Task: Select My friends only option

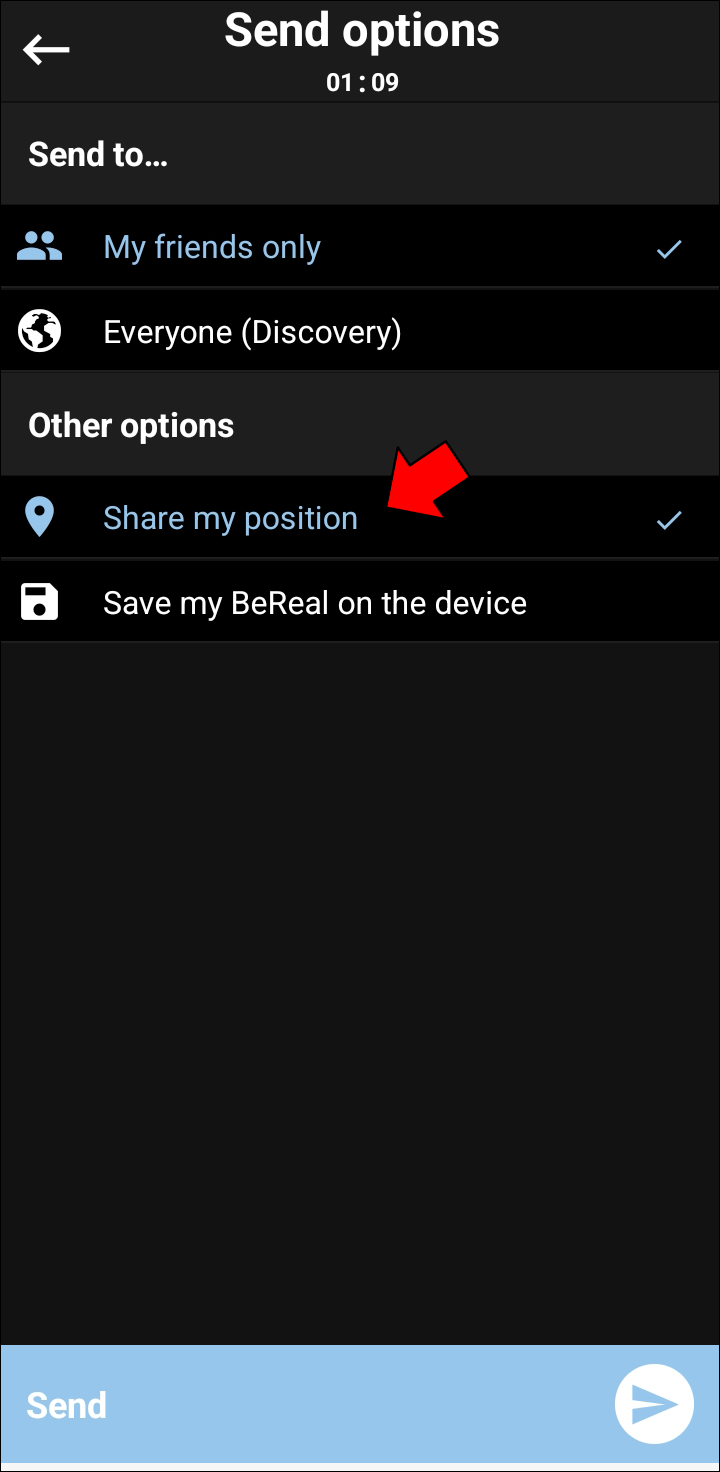Action: [212, 247]
